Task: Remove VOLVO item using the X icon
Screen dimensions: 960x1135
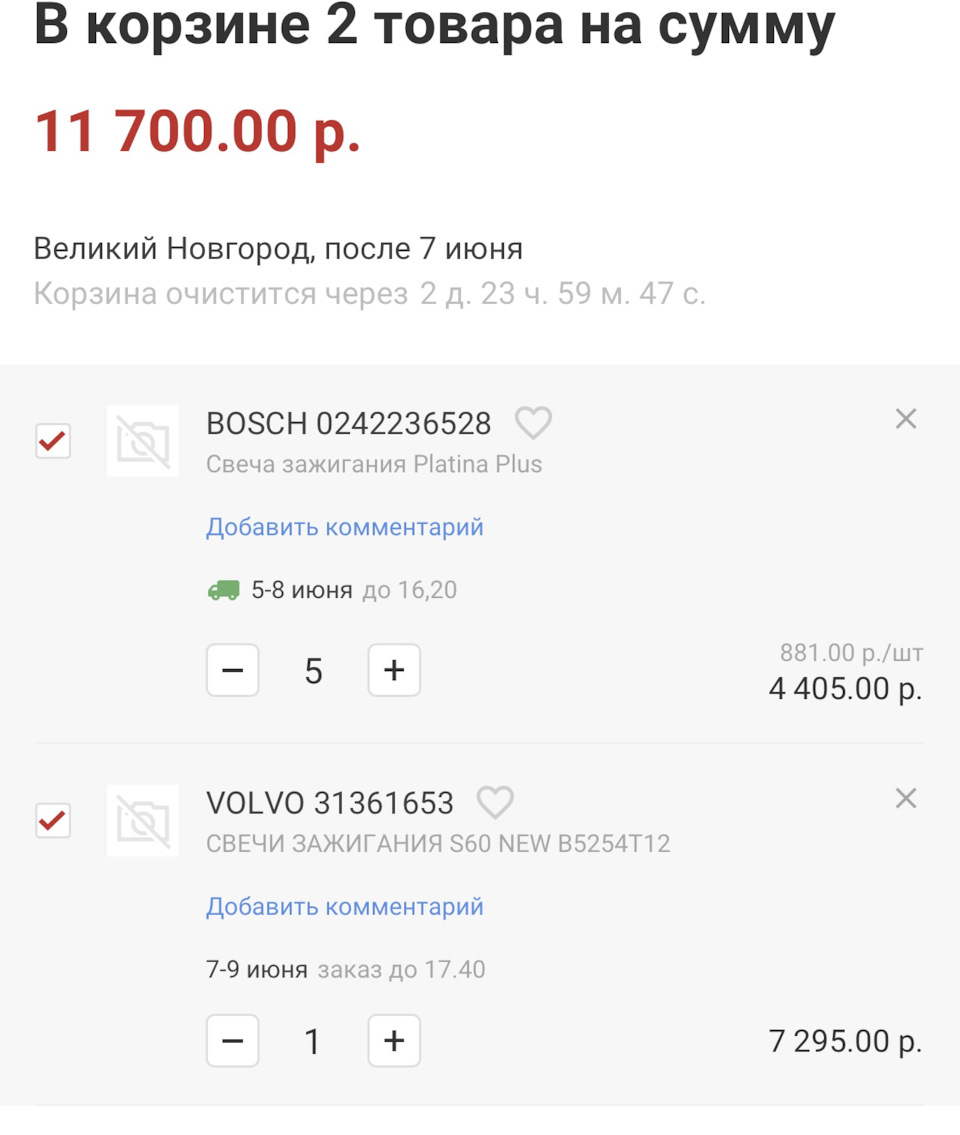Action: [x=906, y=798]
